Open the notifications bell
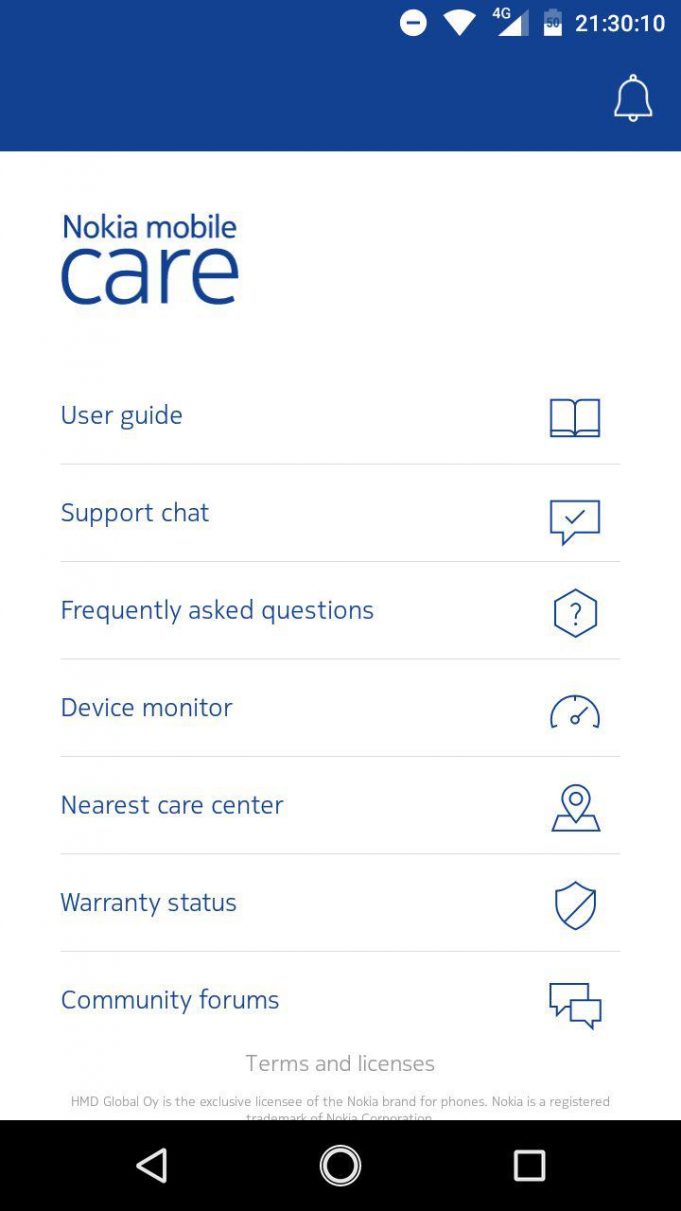681x1211 pixels. click(633, 98)
